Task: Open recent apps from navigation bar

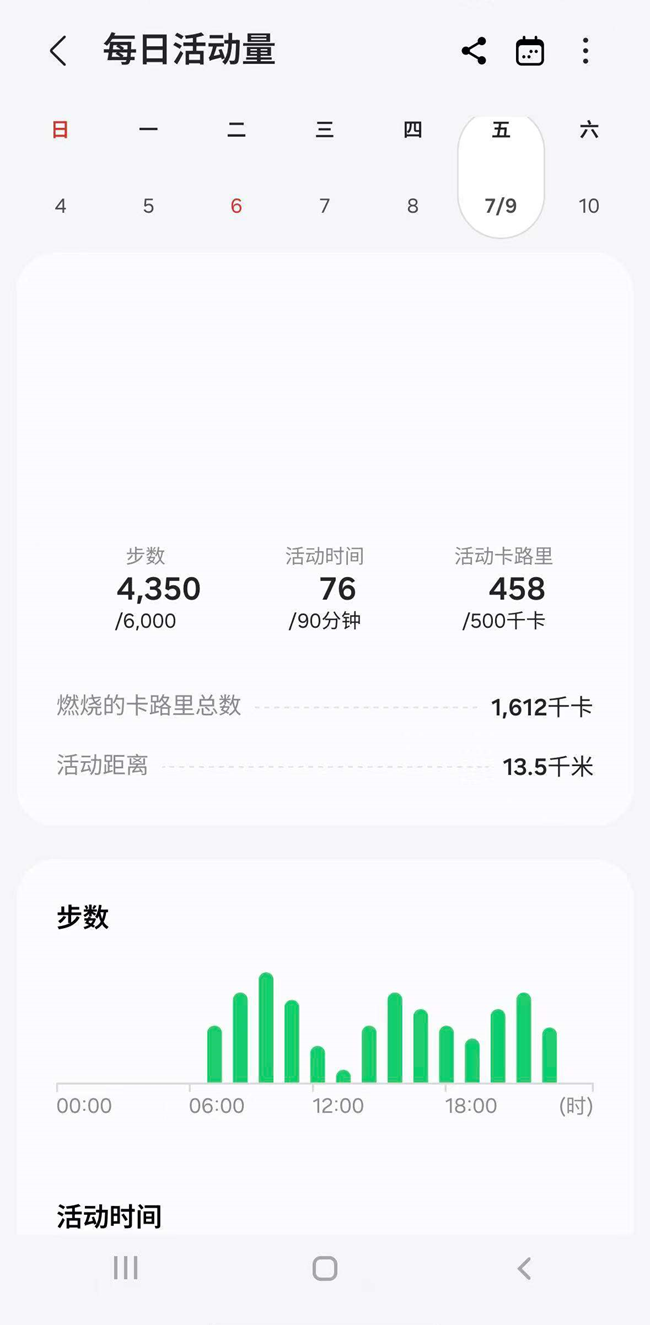Action: click(x=126, y=1268)
